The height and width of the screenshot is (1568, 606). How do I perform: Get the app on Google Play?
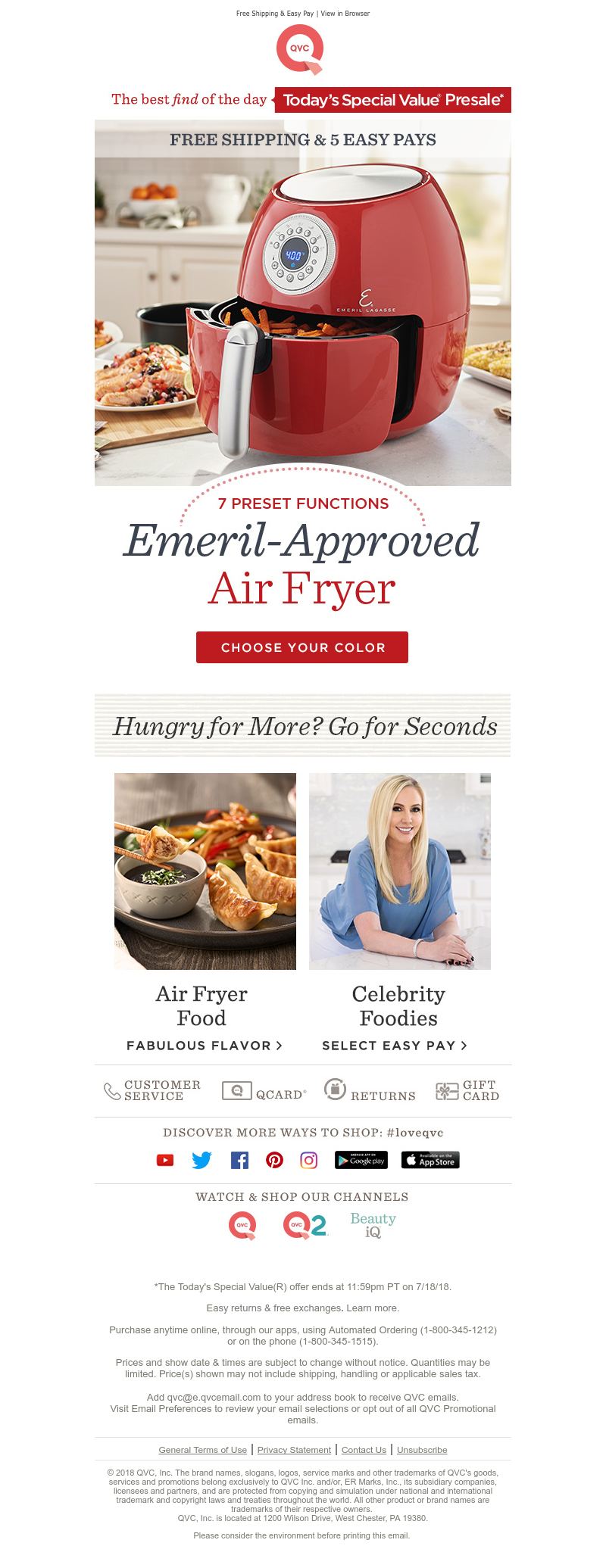(x=361, y=1160)
